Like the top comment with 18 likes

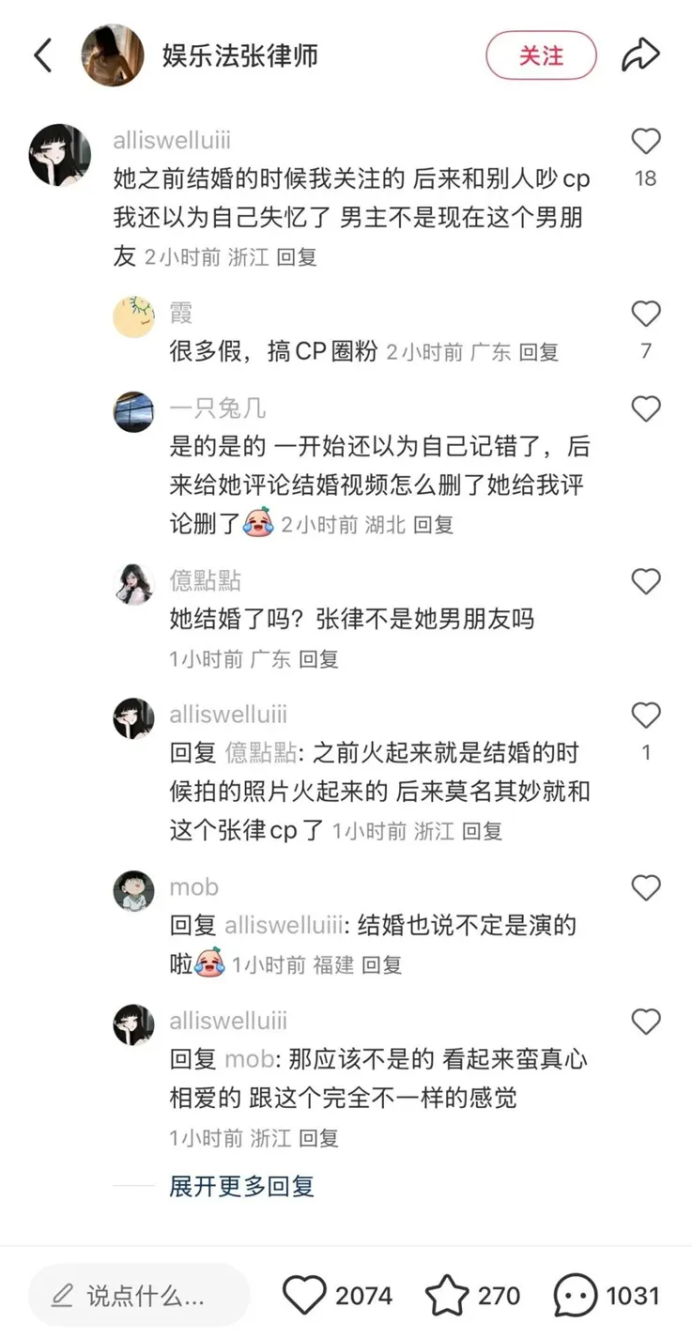click(x=646, y=142)
